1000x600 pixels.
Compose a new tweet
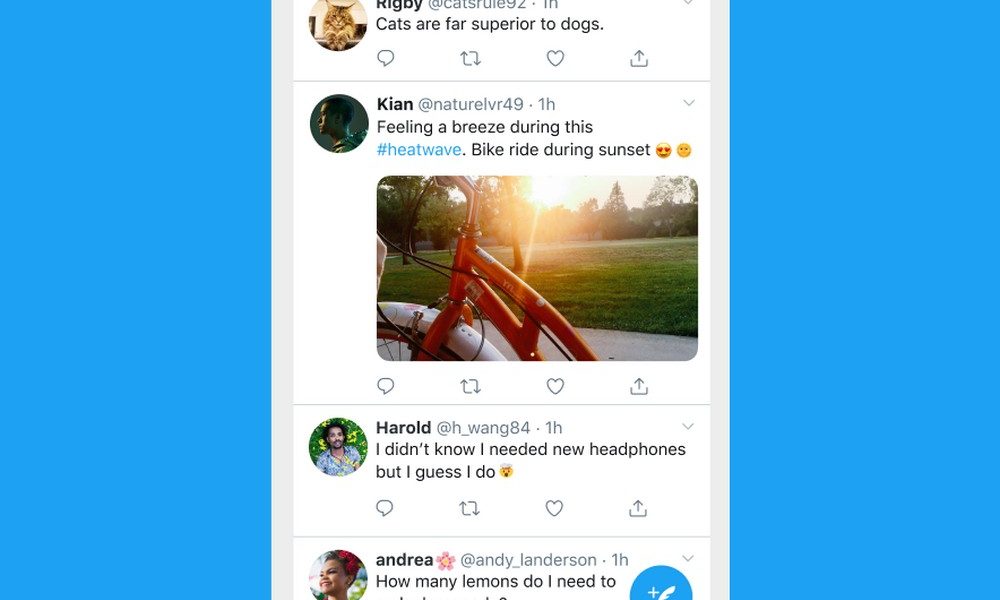click(x=661, y=588)
